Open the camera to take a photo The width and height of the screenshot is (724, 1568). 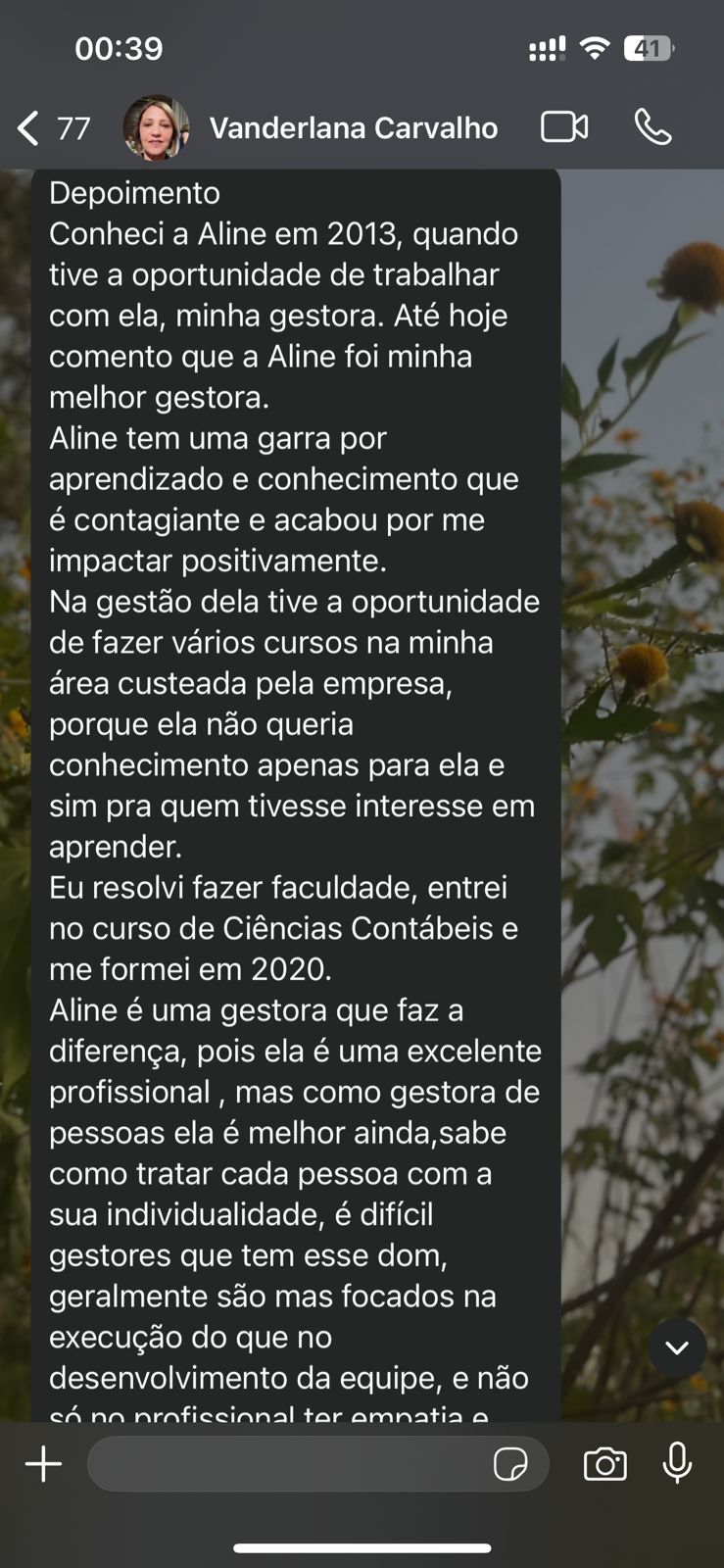(x=604, y=1464)
